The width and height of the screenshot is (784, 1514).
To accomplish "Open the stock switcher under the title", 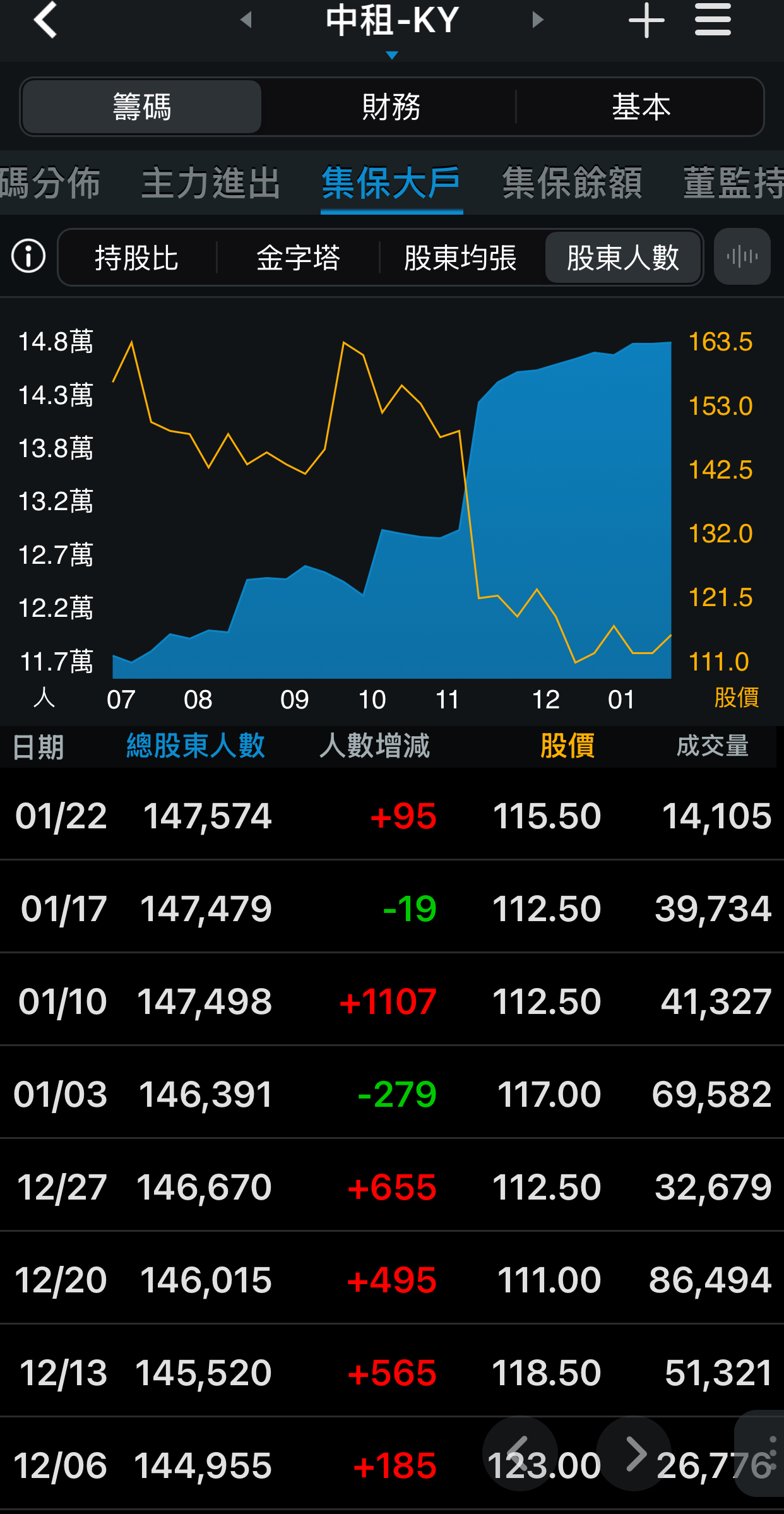I will (x=392, y=54).
